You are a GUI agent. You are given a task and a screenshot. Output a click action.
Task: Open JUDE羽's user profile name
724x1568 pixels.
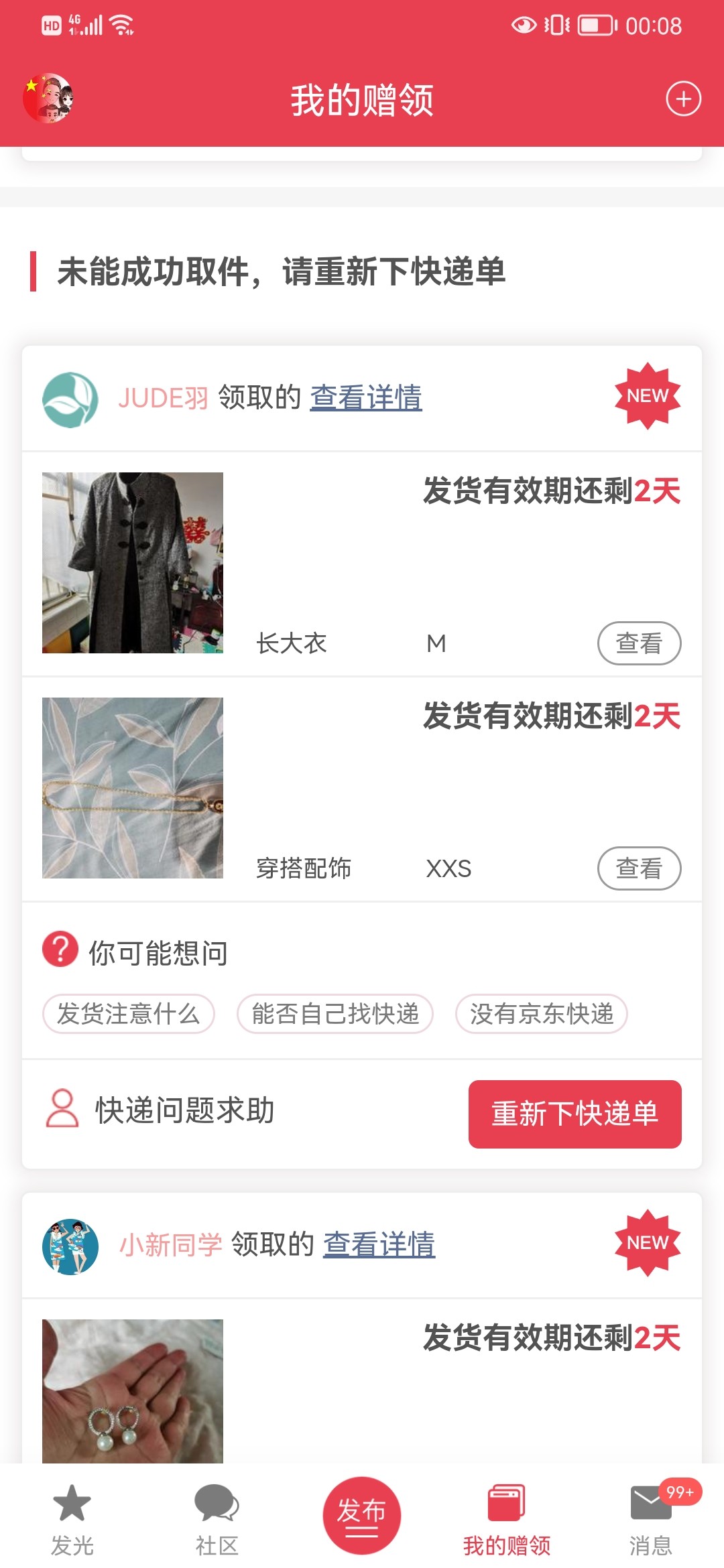(x=164, y=398)
